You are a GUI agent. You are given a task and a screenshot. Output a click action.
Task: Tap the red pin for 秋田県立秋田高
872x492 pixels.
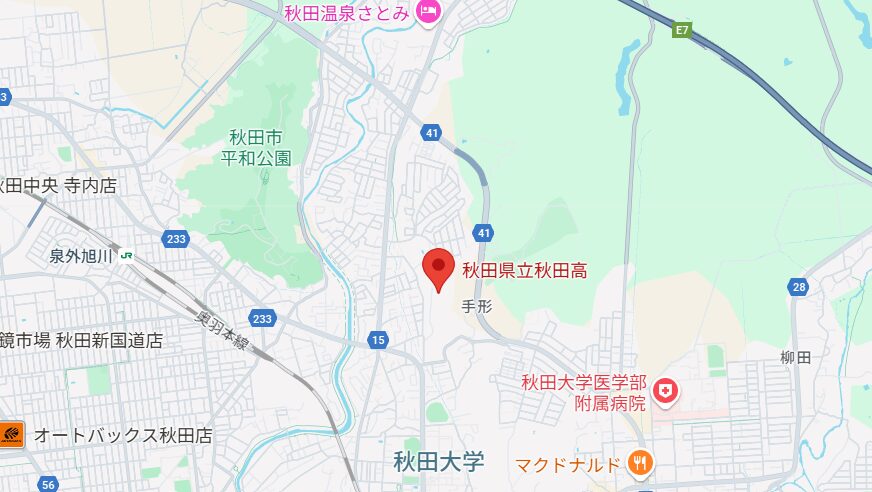[438, 267]
